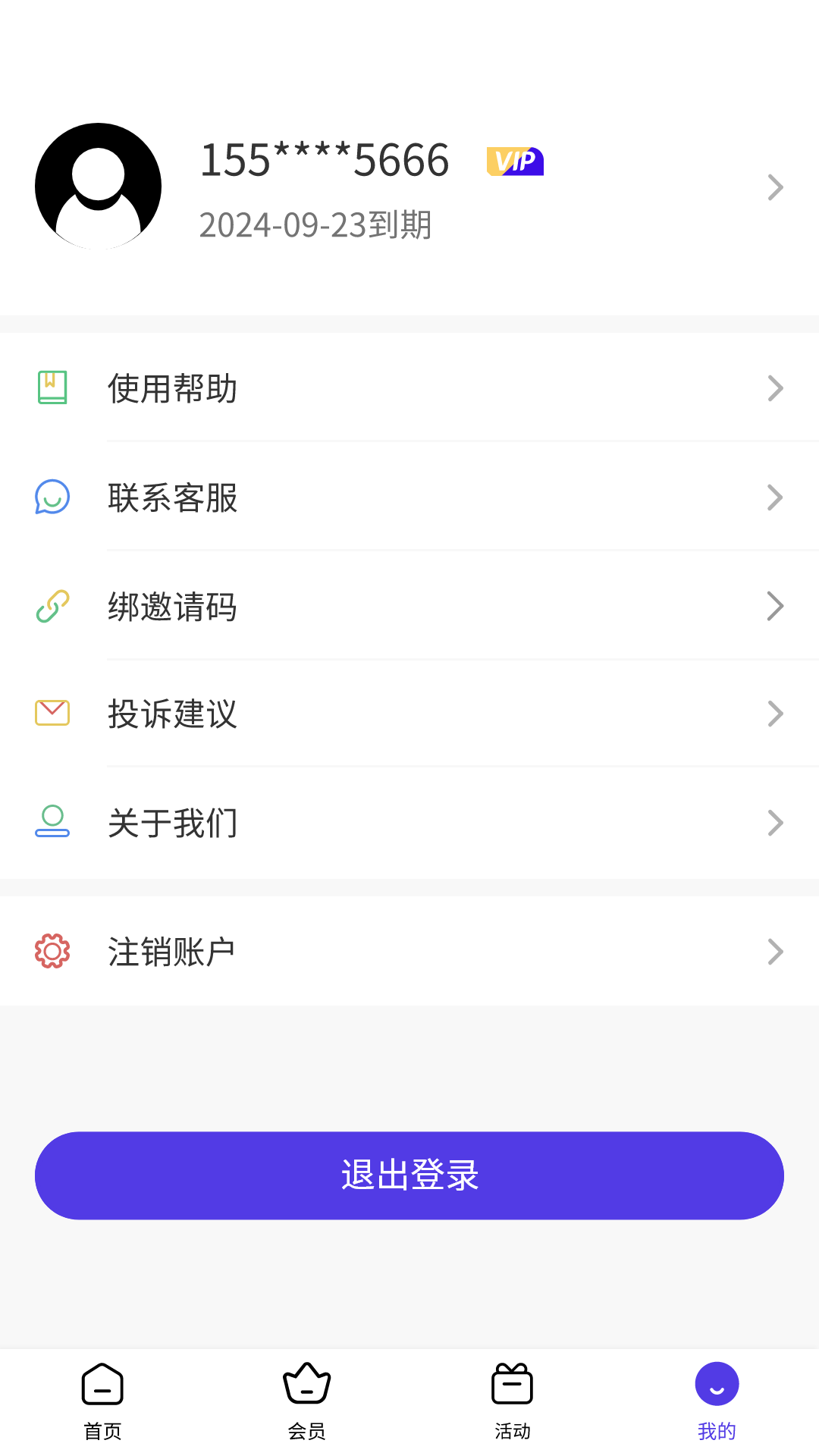819x1456 pixels.
Task: Click the 关于我们 person icon
Action: [x=52, y=822]
